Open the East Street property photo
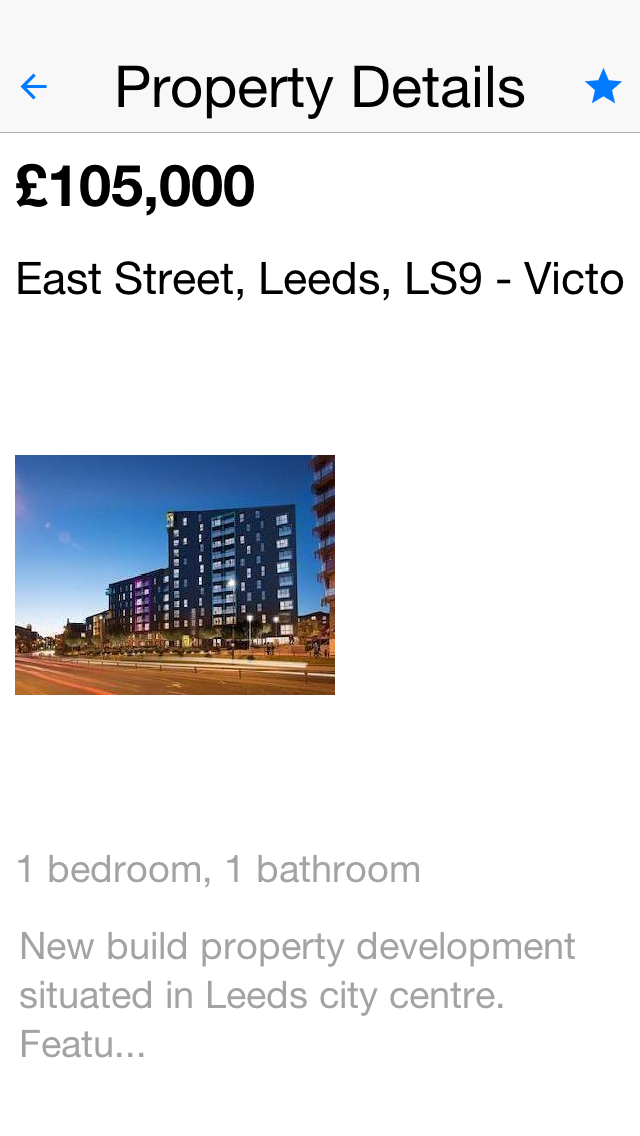The height and width of the screenshot is (1136, 640). pyautogui.click(x=175, y=574)
